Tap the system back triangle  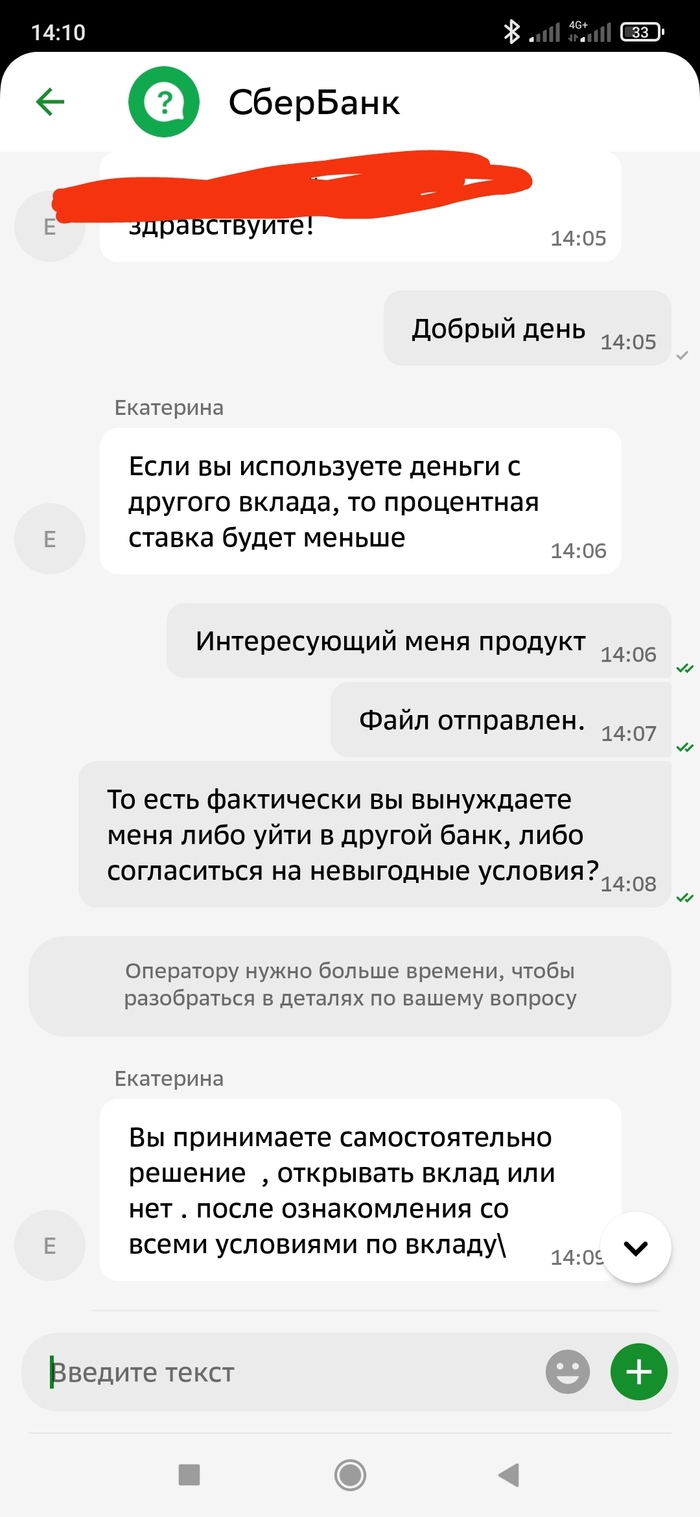click(x=509, y=1474)
